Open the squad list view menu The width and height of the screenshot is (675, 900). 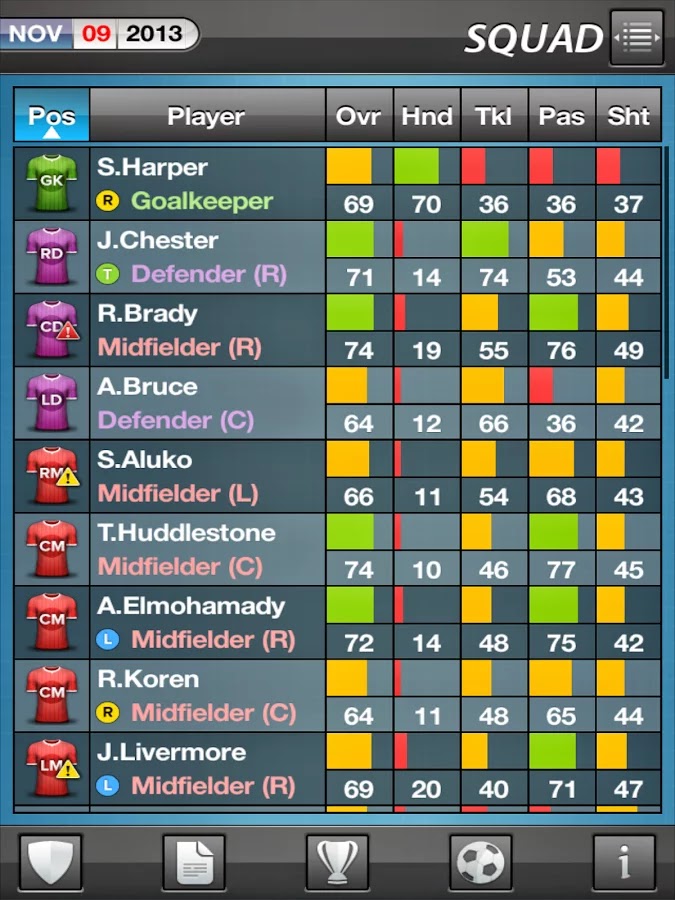[637, 38]
